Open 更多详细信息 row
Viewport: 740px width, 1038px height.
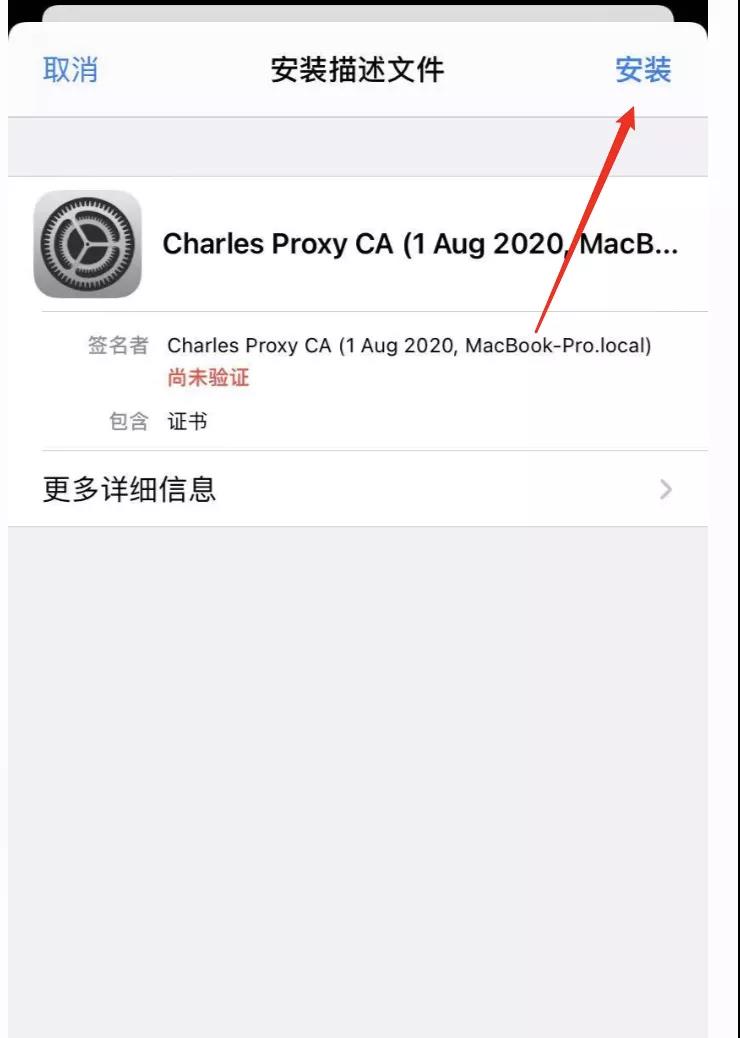pyautogui.click(x=357, y=489)
